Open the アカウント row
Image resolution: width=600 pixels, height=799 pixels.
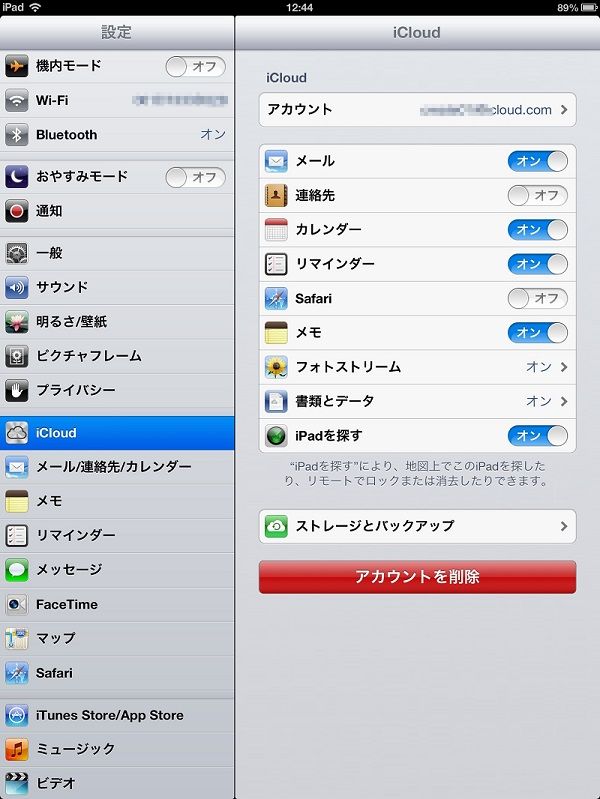417,110
